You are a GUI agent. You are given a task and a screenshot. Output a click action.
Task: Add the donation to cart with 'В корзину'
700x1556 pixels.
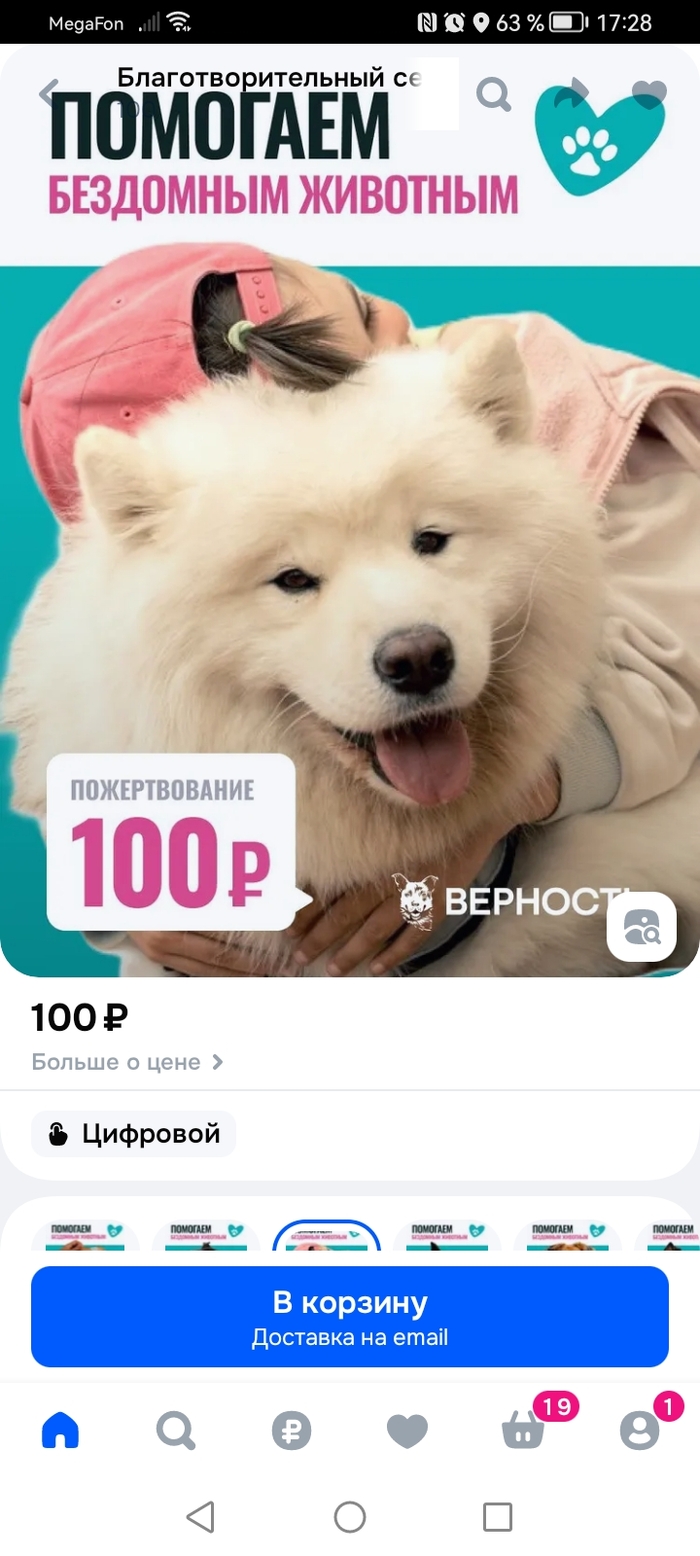pos(349,1316)
